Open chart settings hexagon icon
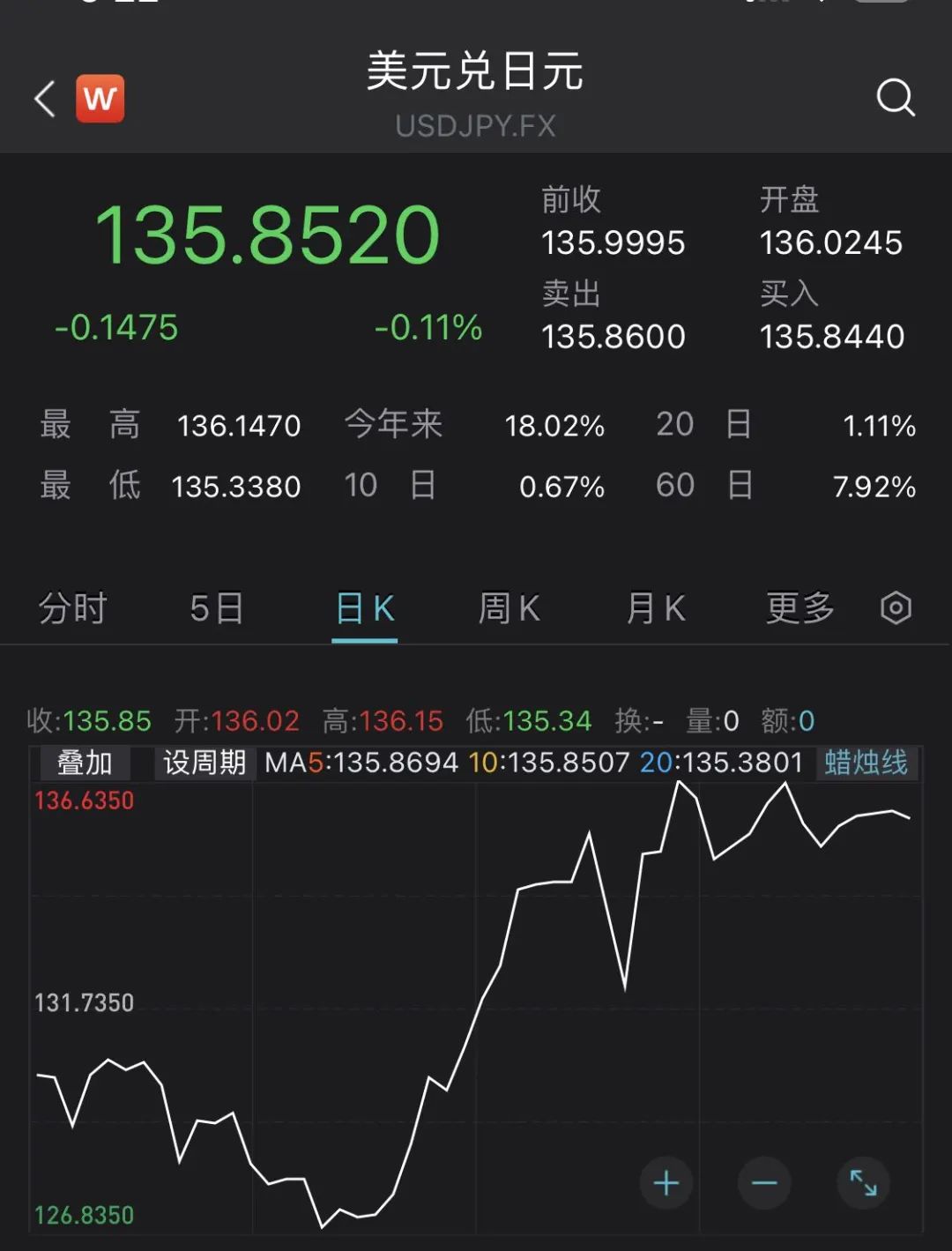952x1251 pixels. [896, 608]
